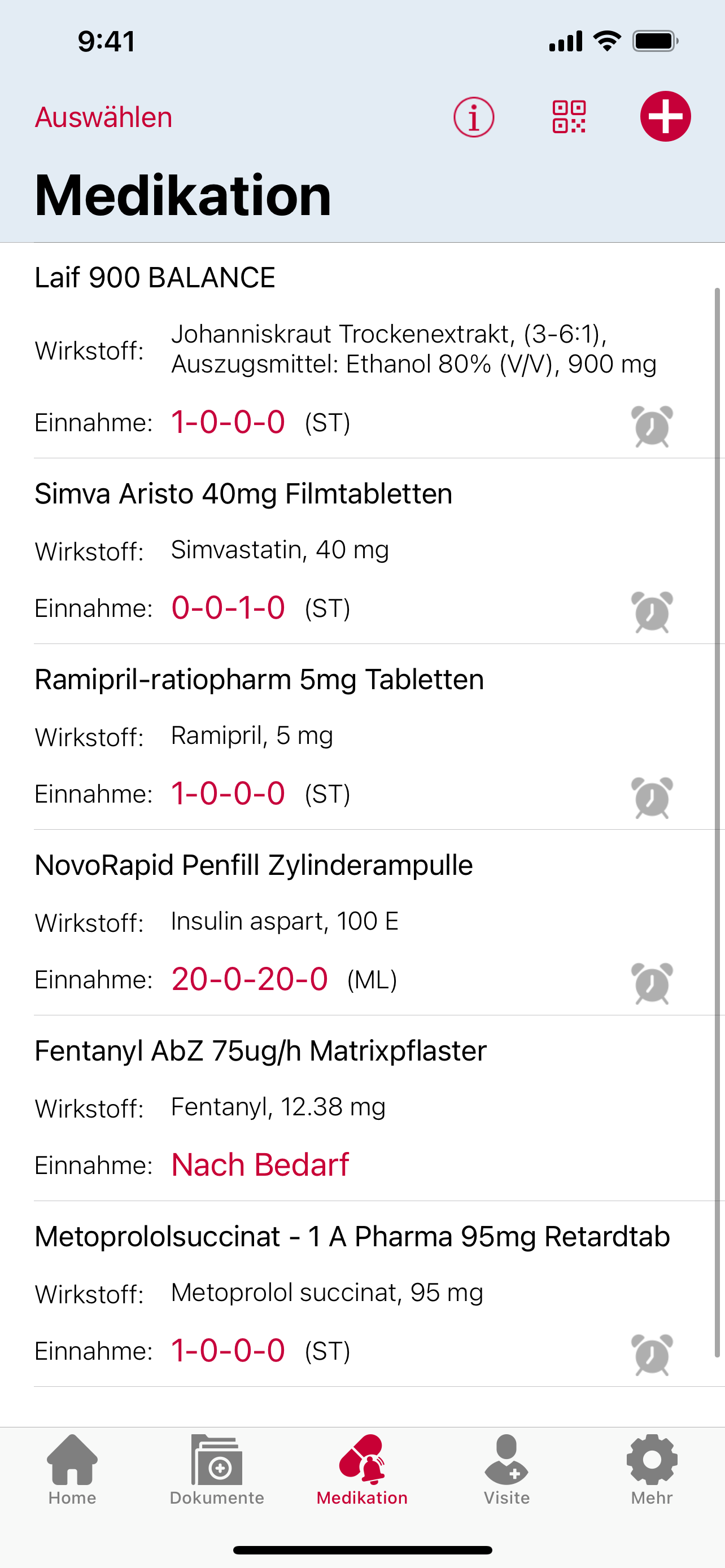Open NovoRapid Penfill Zylinderampulle entry
Image resolution: width=725 pixels, height=1568 pixels.
coord(362,923)
